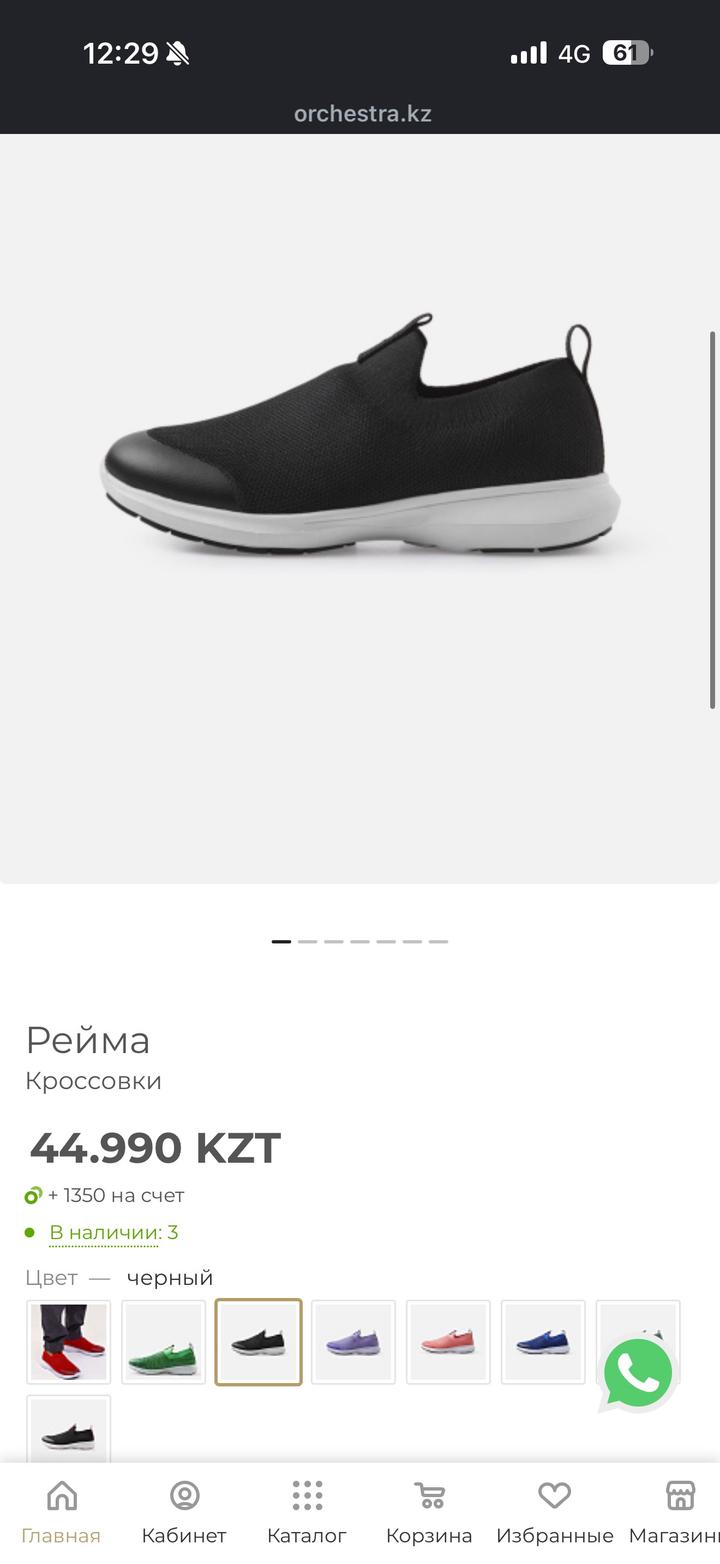Open the Корзина cart tab
Image resolution: width=720 pixels, height=1564 pixels.
point(429,1512)
